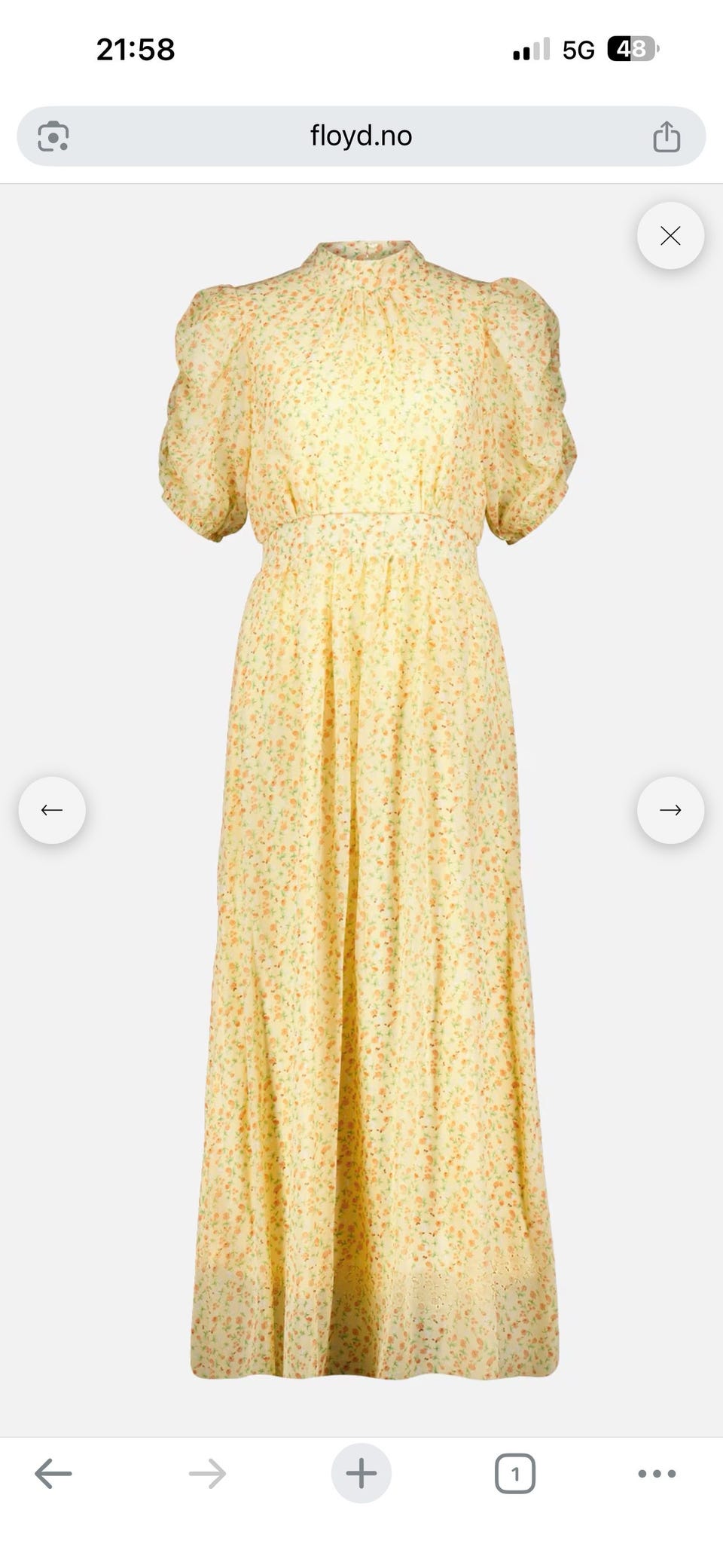The image size is (723, 1568).
Task: Show the previous product image
Action: click(x=52, y=810)
